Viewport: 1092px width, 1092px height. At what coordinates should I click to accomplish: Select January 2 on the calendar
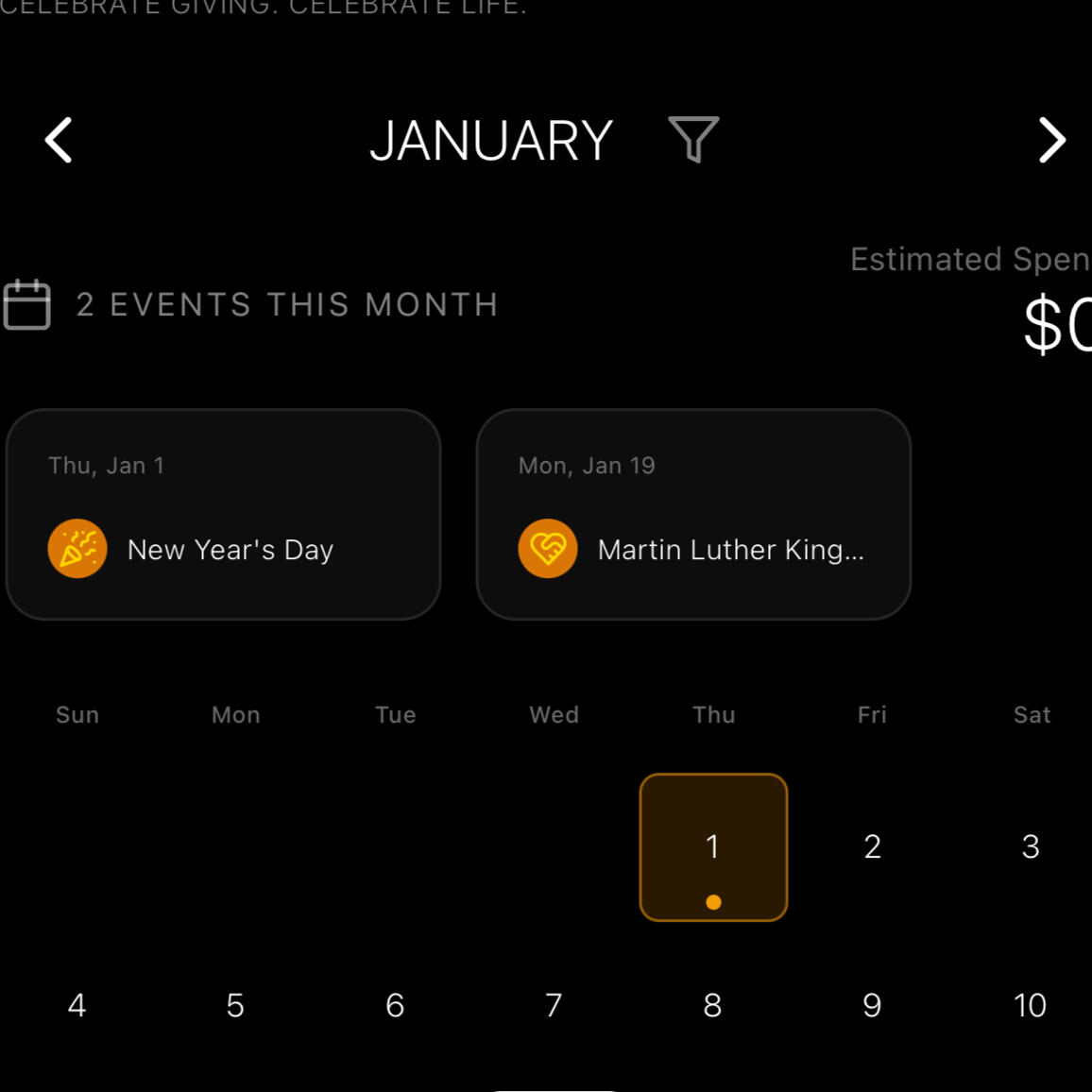872,846
